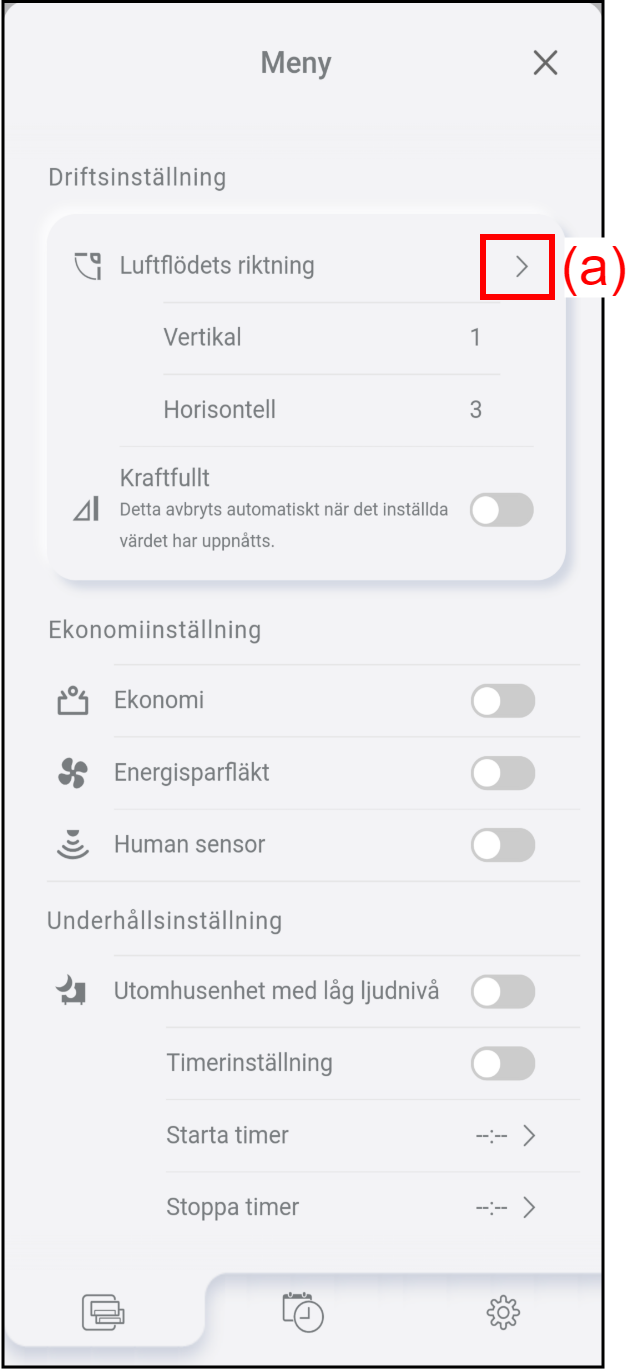Turn on Timerinställning switch
630x1371 pixels.
503,1063
